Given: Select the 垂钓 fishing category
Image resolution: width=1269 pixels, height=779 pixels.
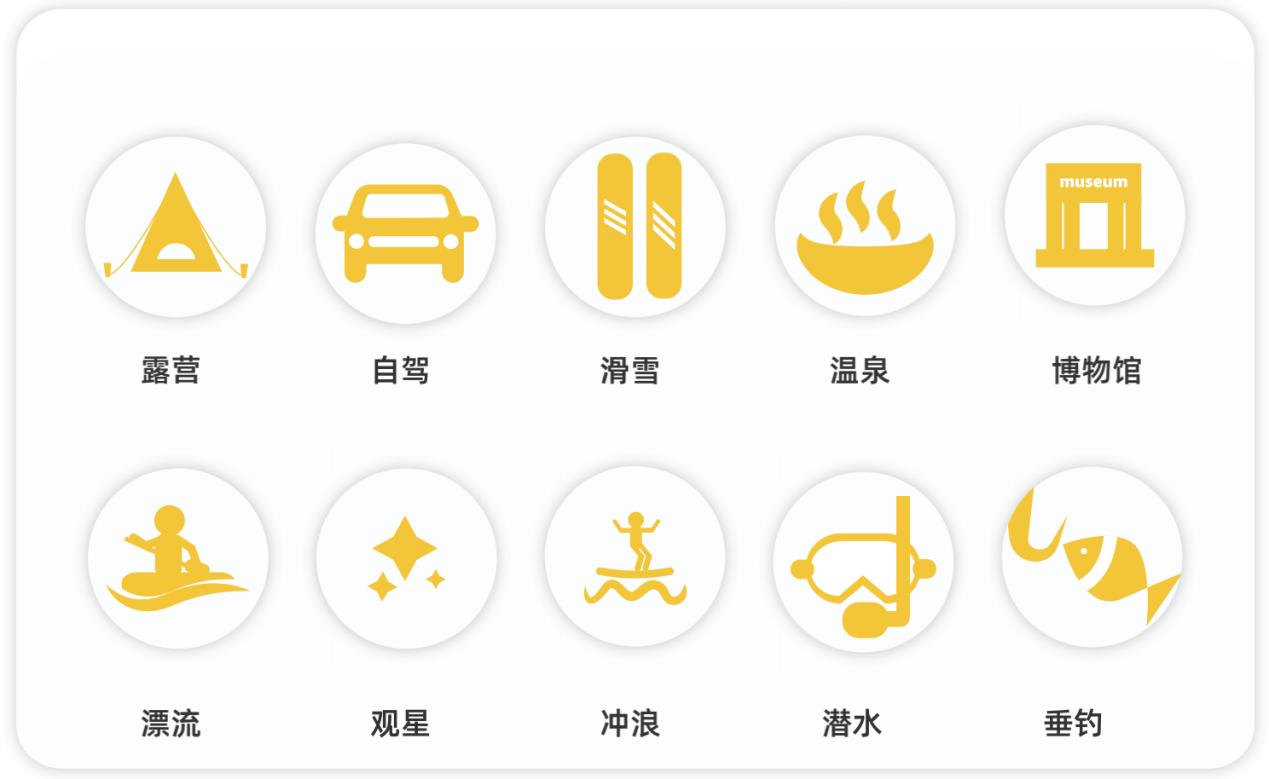Looking at the screenshot, I should 1092,557.
